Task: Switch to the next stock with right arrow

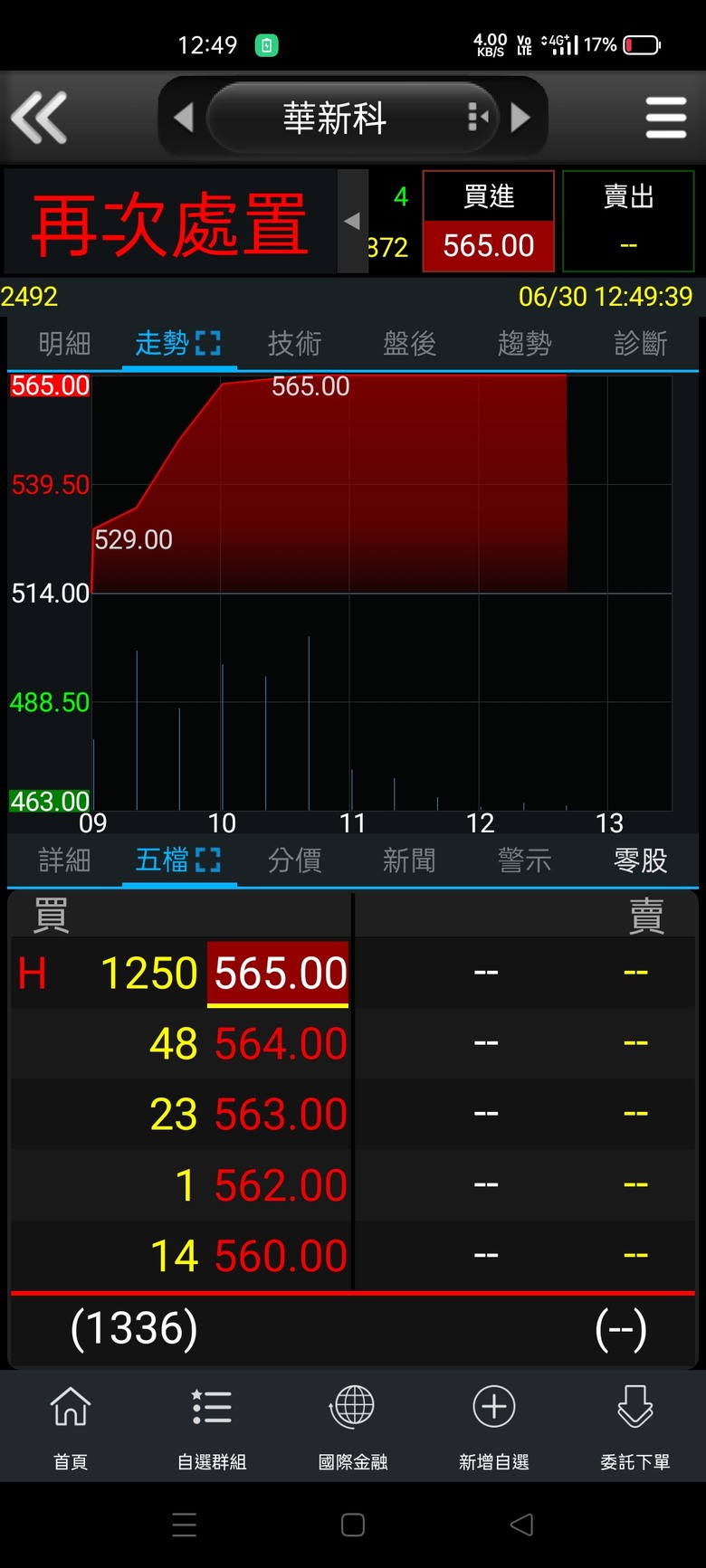Action: 520,118
